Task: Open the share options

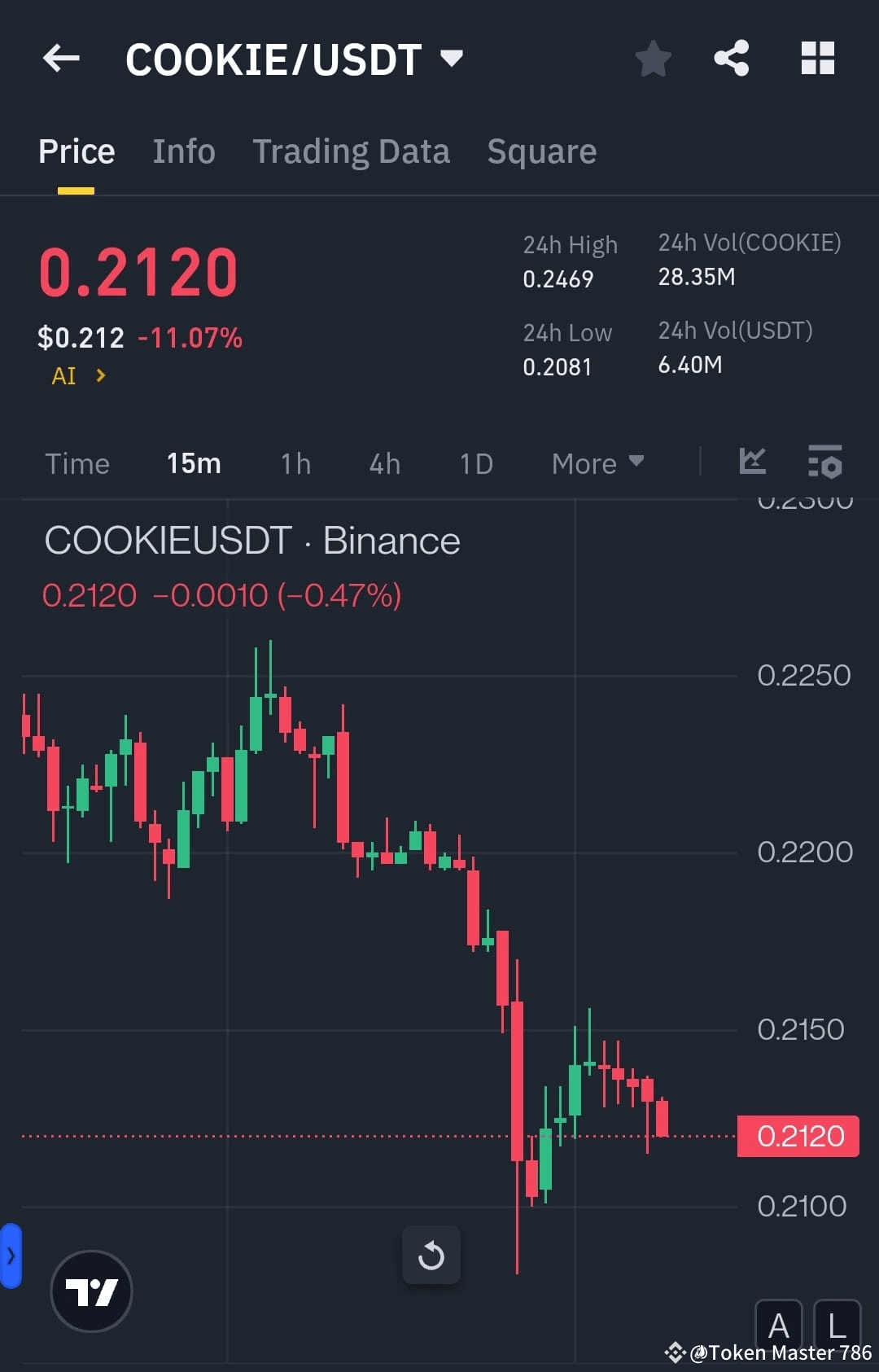Action: 731,58
